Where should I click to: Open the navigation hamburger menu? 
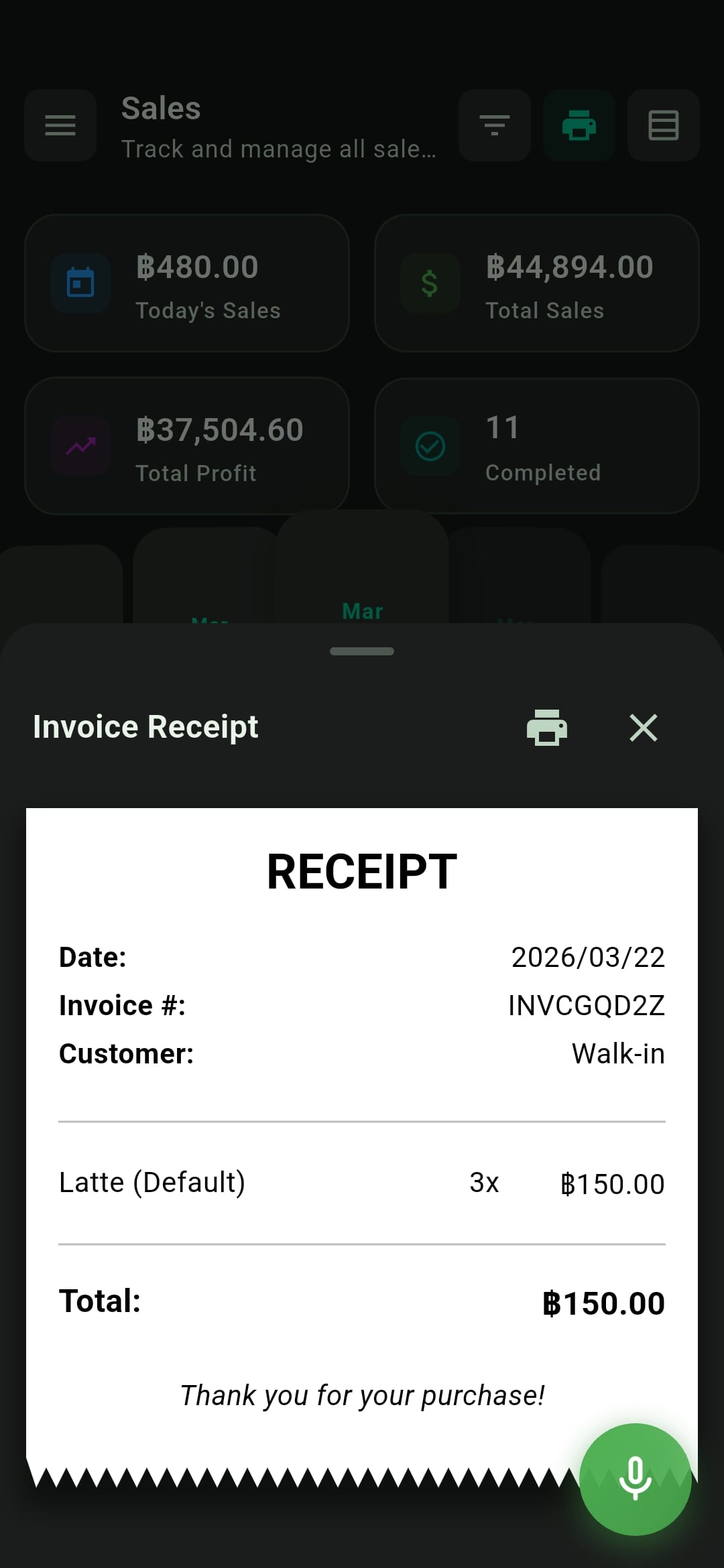(60, 125)
